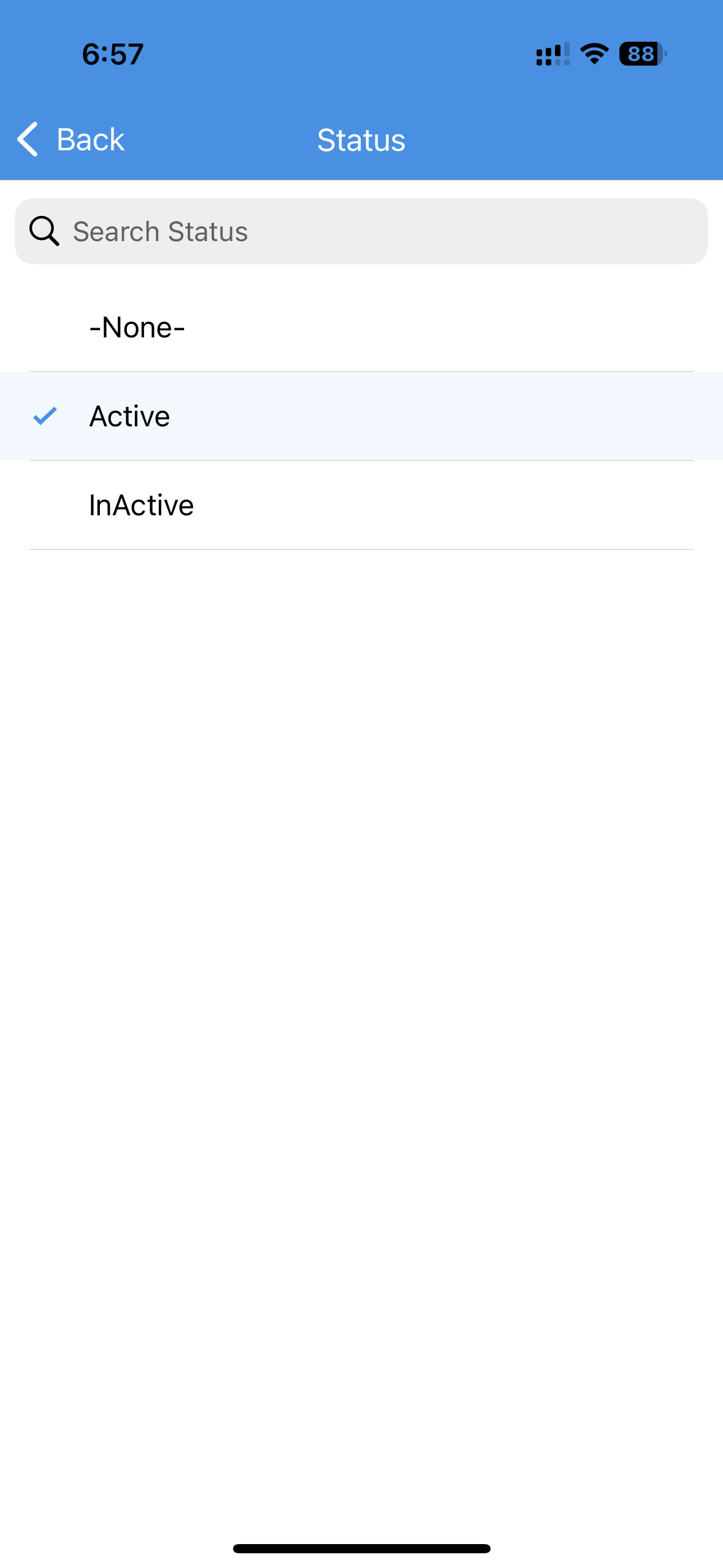Go back using the Back button
The width and height of the screenshot is (723, 1568).
pos(71,140)
